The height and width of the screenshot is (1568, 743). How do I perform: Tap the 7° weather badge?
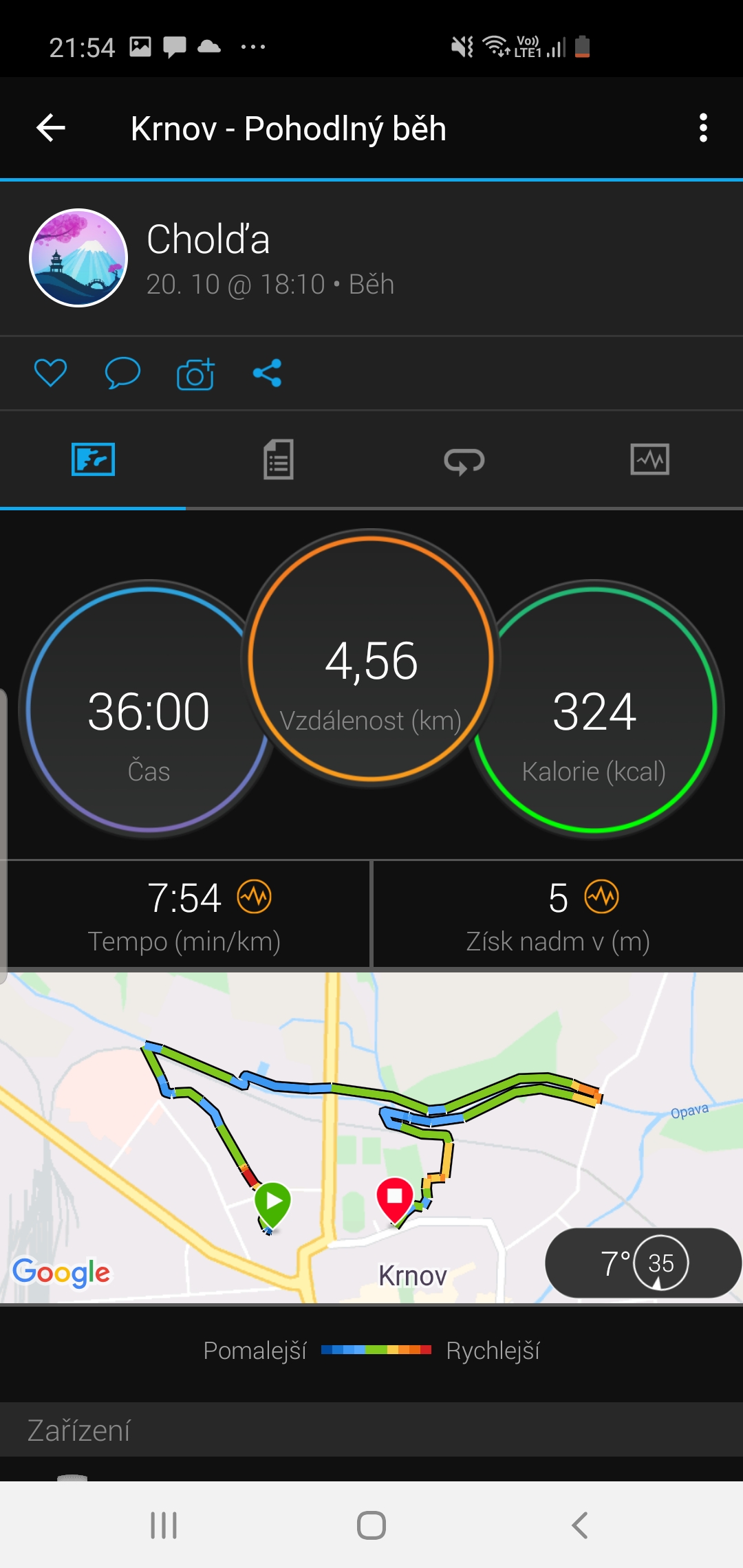coord(643,1263)
